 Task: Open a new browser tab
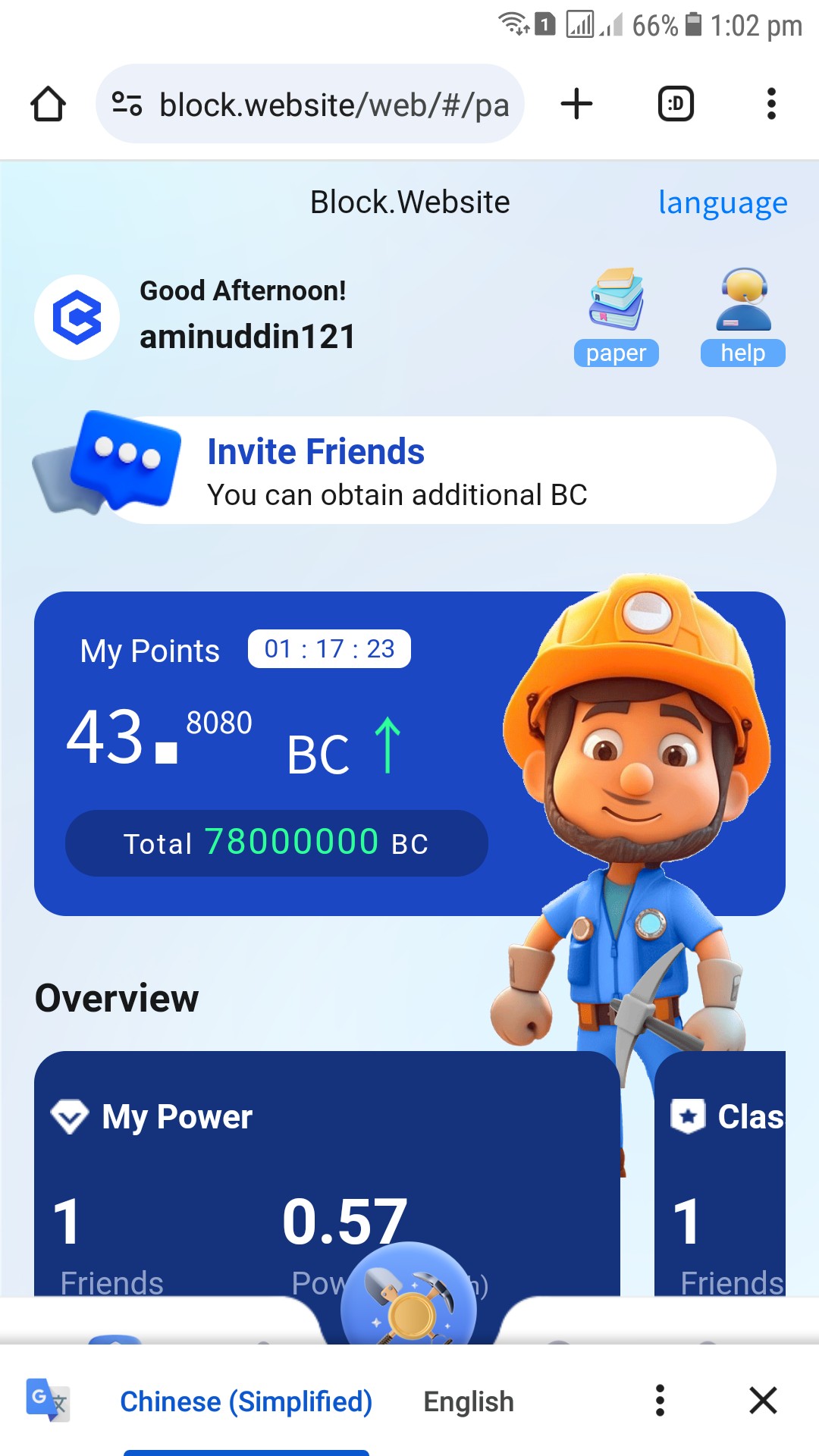coord(576,104)
